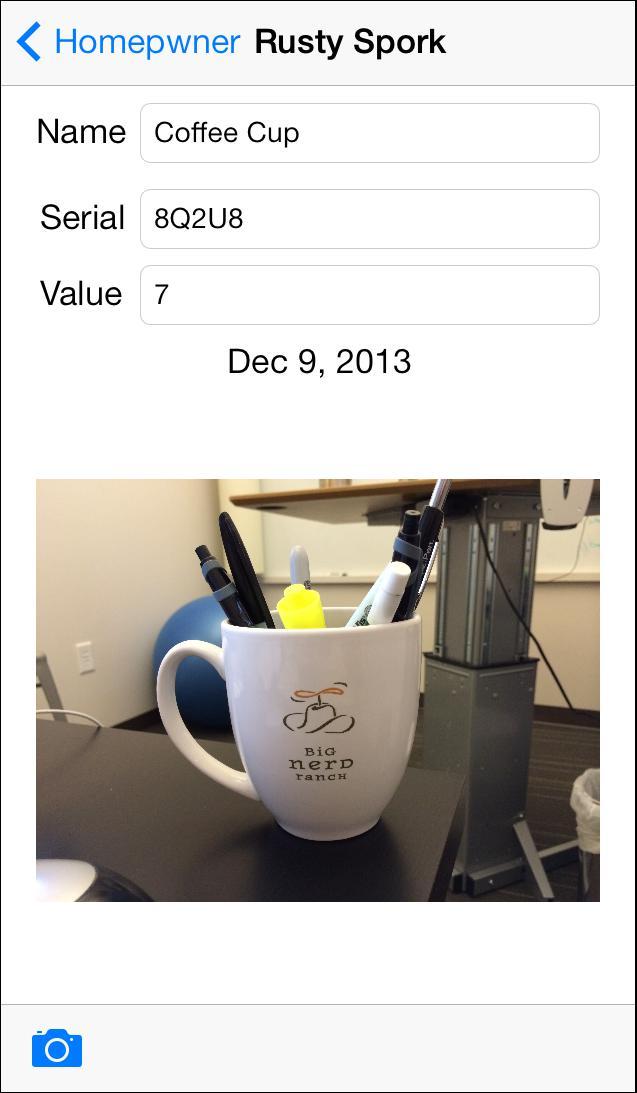Edit the Name field with Coffee Cup
This screenshot has height=1093, width=637.
369,133
